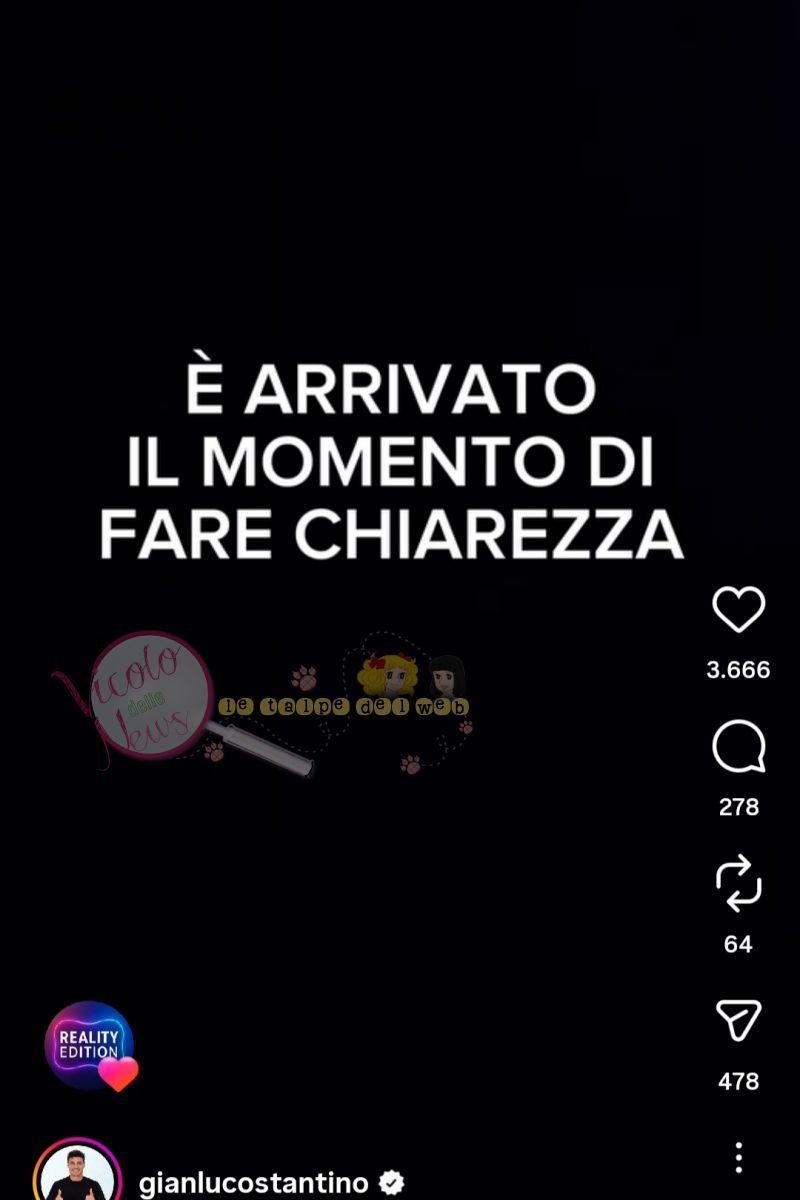The width and height of the screenshot is (800, 1200).
Task: Open gianlucostantino's profile from username
Action: coord(254,1183)
